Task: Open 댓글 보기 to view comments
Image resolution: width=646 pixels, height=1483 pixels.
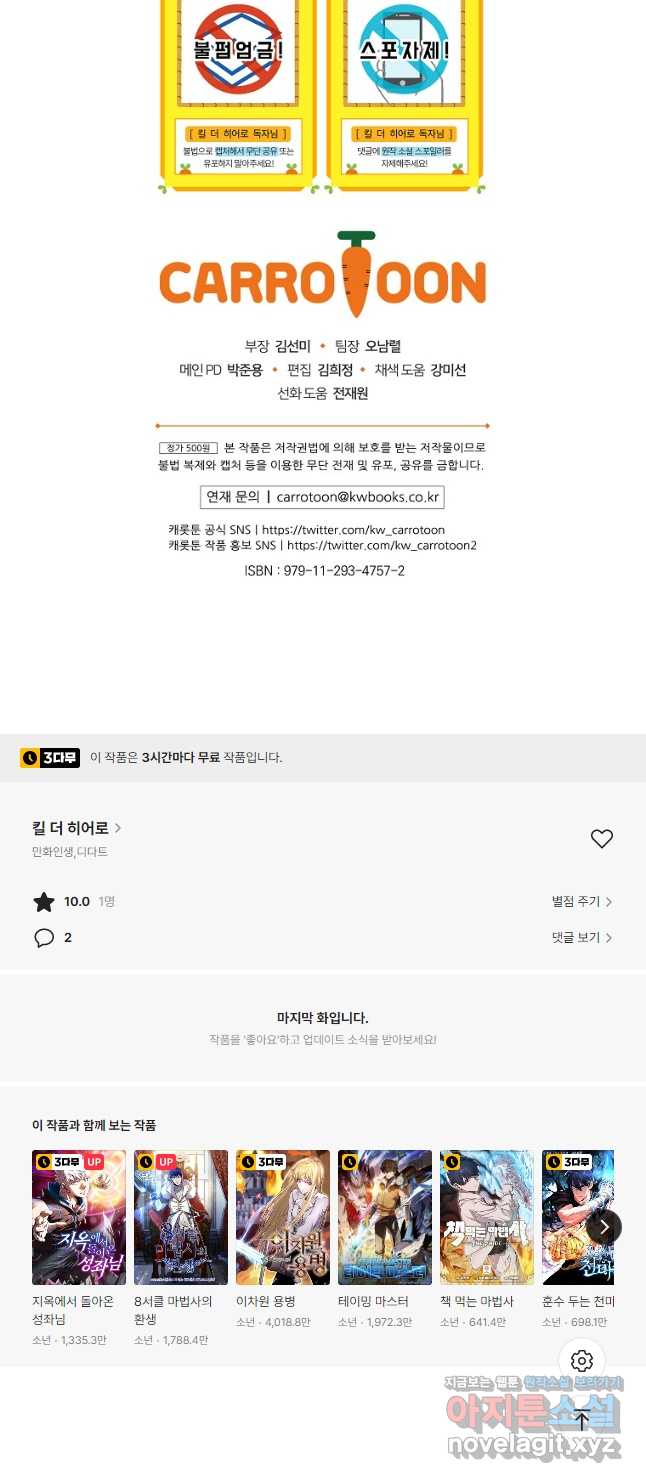Action: click(582, 938)
